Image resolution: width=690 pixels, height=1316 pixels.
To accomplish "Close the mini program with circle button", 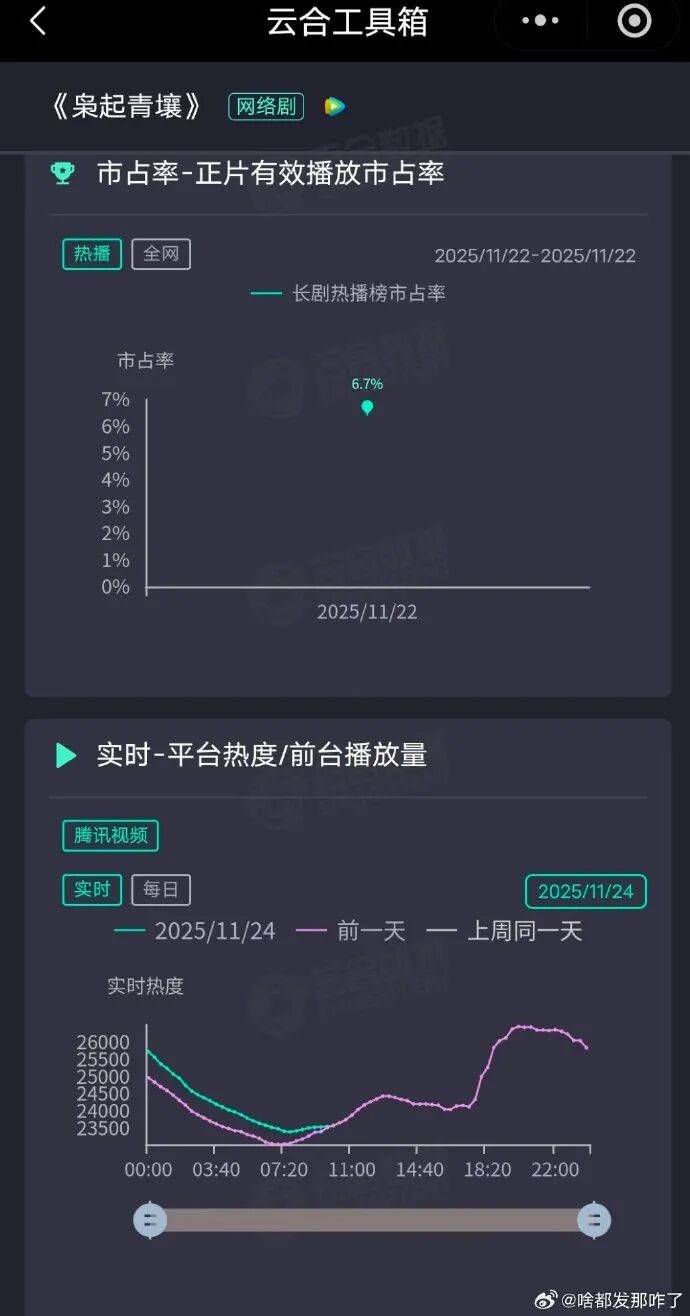I will coord(634,21).
